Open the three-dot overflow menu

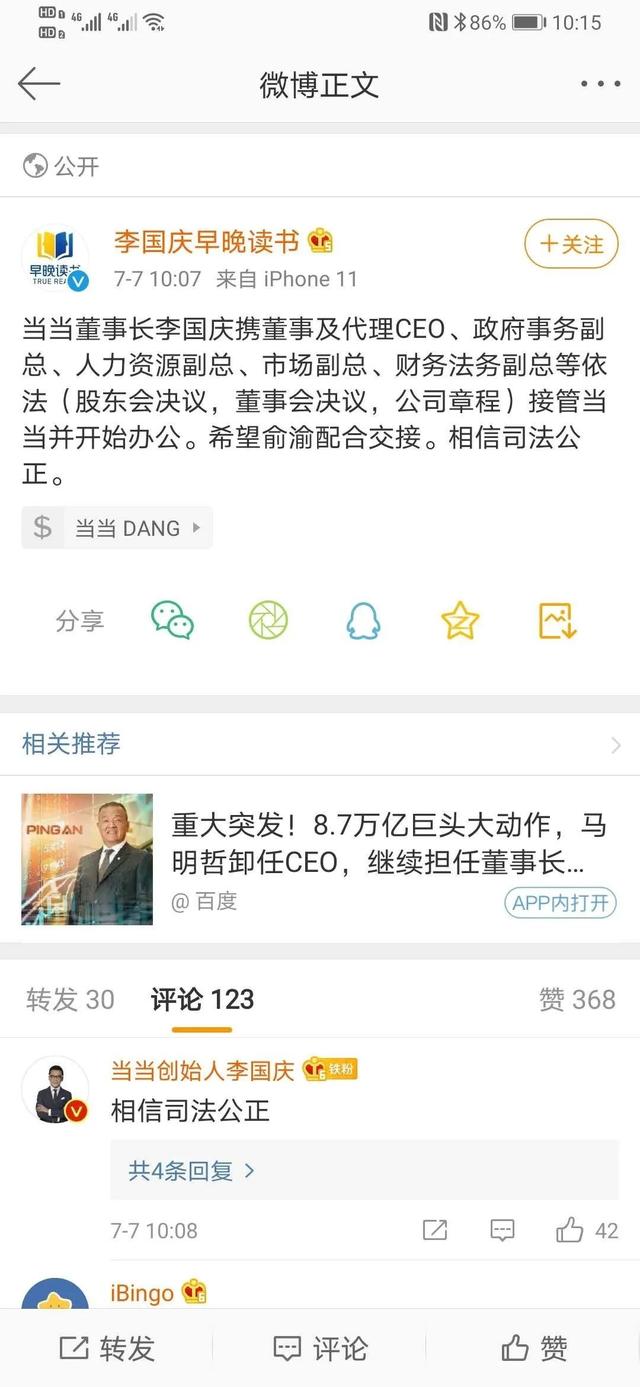(x=600, y=84)
